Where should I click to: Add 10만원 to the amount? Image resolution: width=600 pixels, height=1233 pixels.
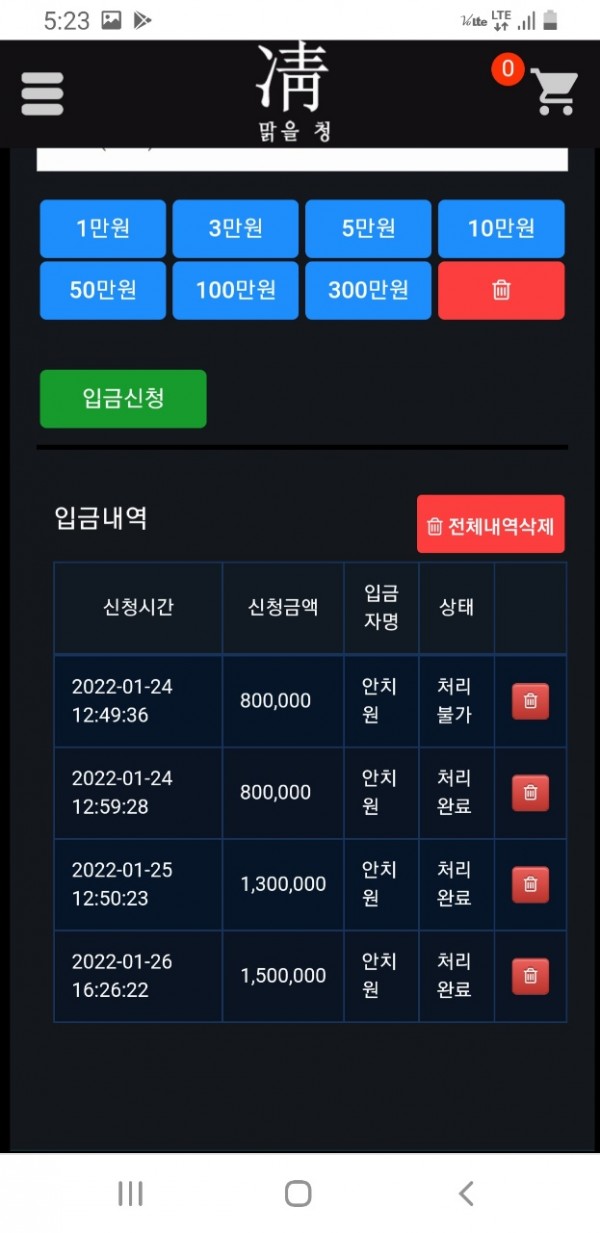coord(501,229)
